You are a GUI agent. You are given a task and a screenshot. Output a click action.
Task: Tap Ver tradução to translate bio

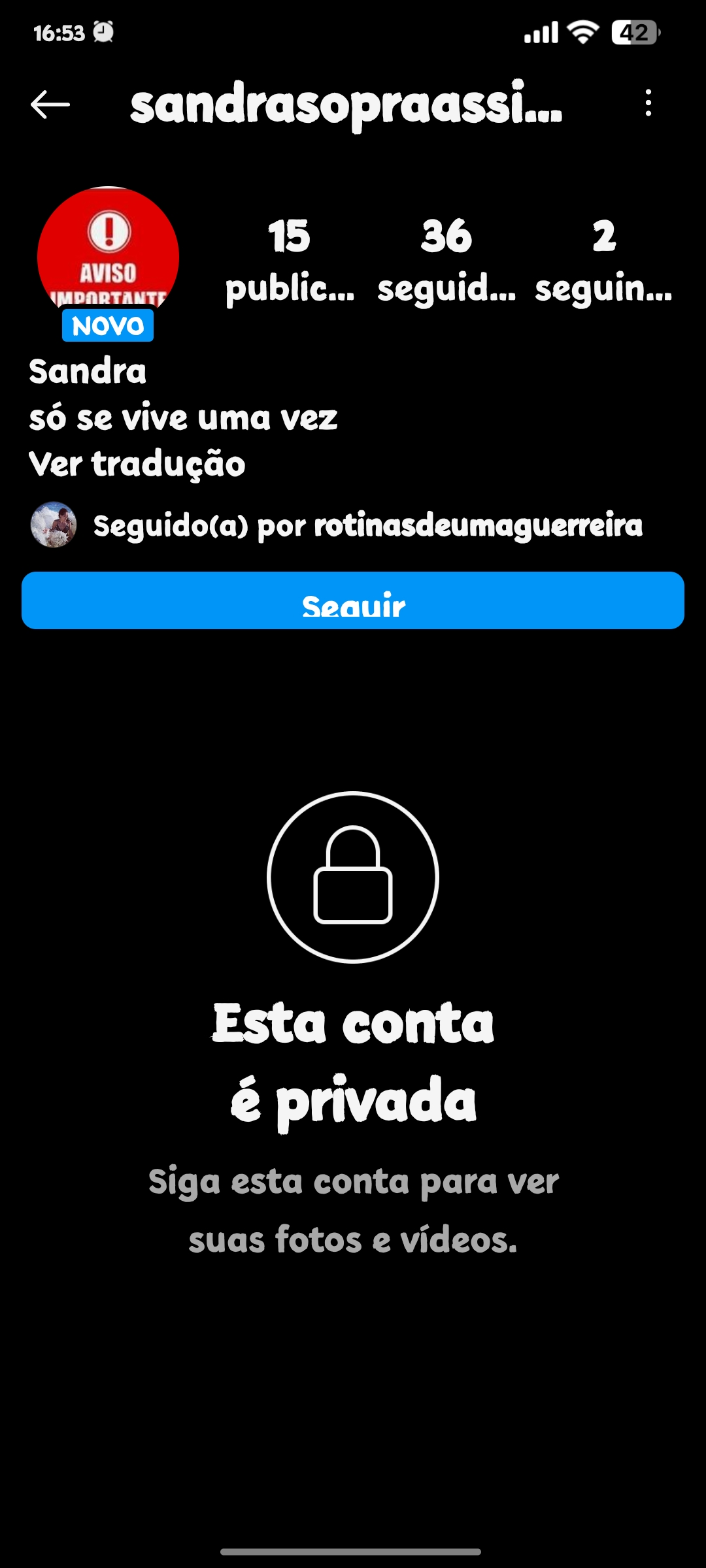(x=137, y=464)
